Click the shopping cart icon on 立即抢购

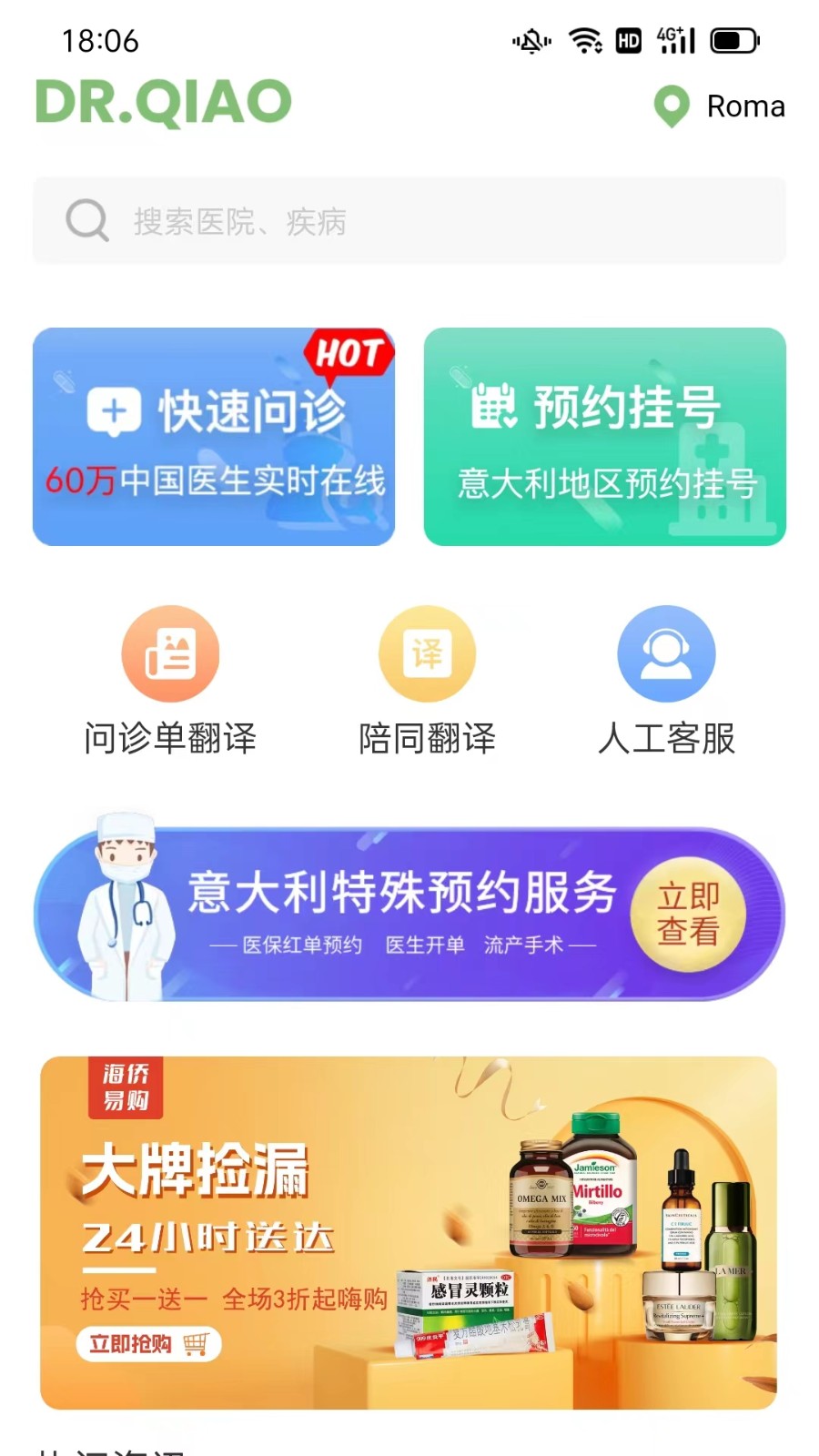click(x=197, y=1344)
